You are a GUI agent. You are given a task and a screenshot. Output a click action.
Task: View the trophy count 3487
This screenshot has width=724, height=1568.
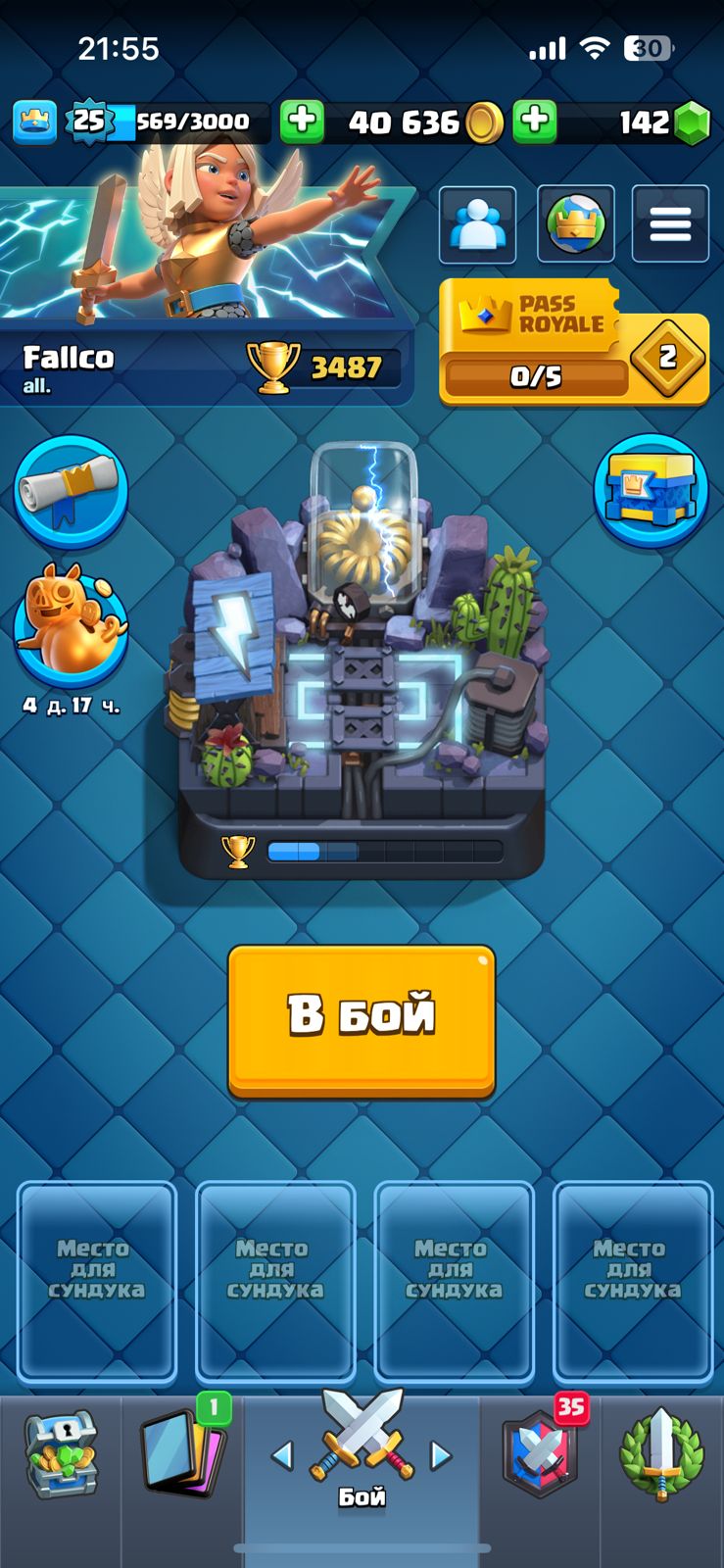(345, 367)
